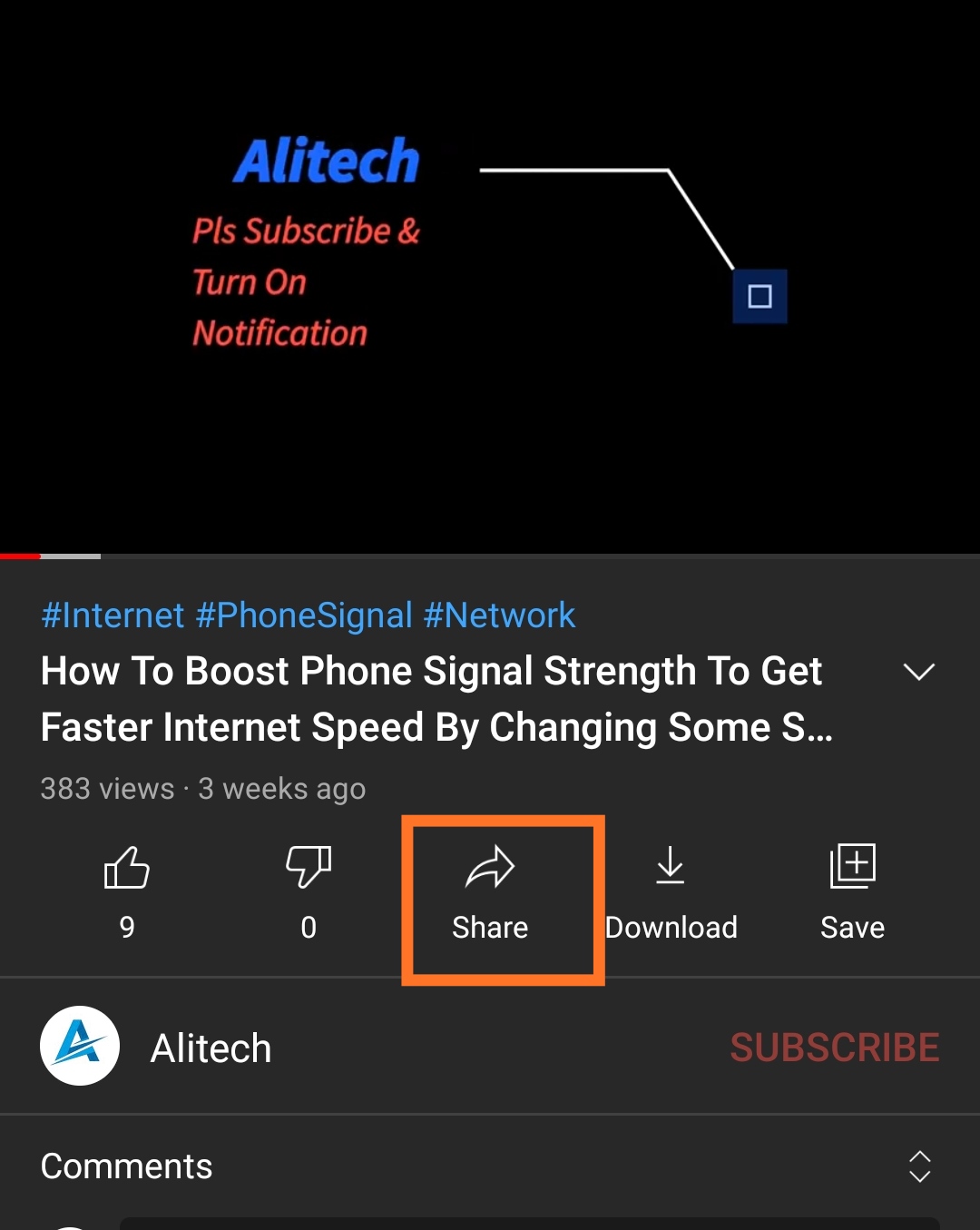Expand the video description chevron
980x1230 pixels.
tap(918, 673)
